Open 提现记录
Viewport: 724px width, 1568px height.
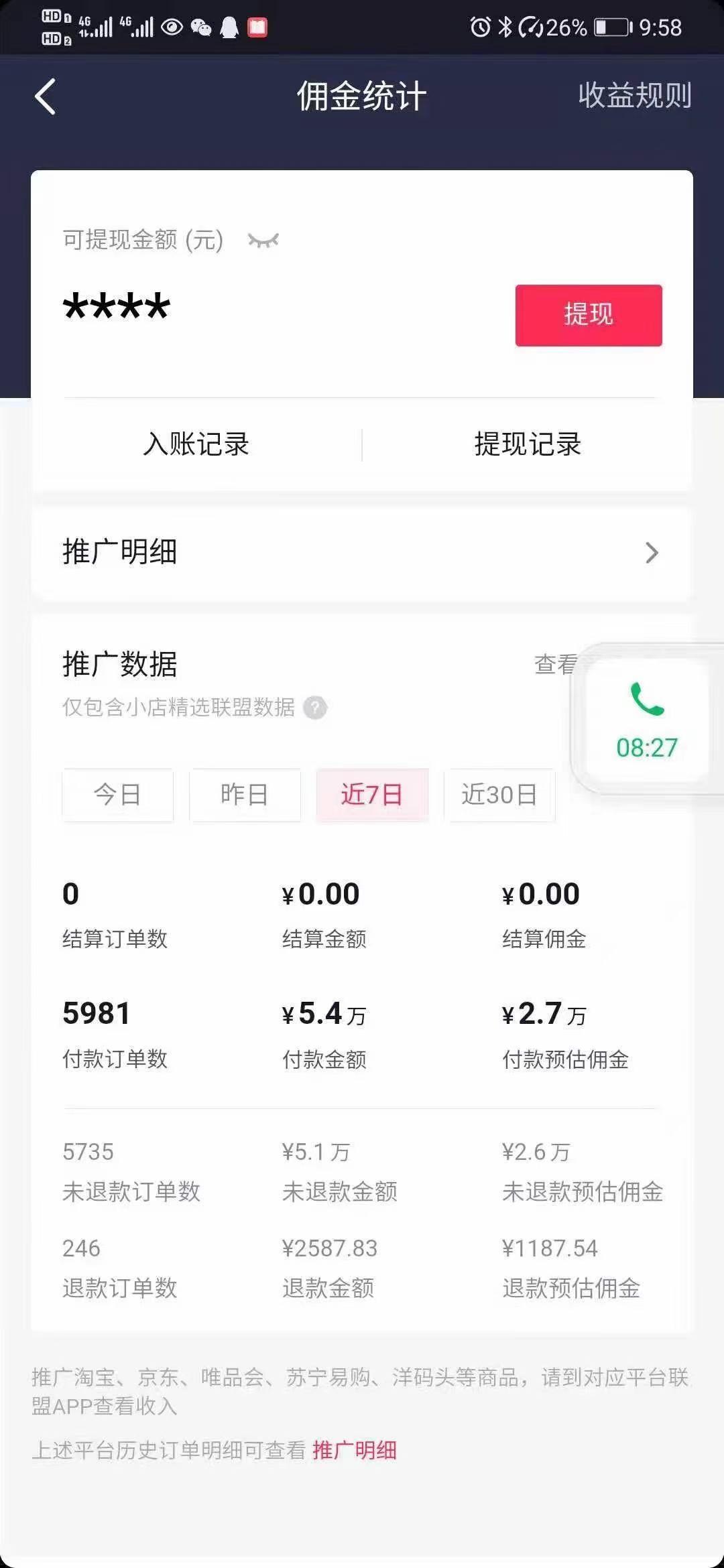point(528,444)
